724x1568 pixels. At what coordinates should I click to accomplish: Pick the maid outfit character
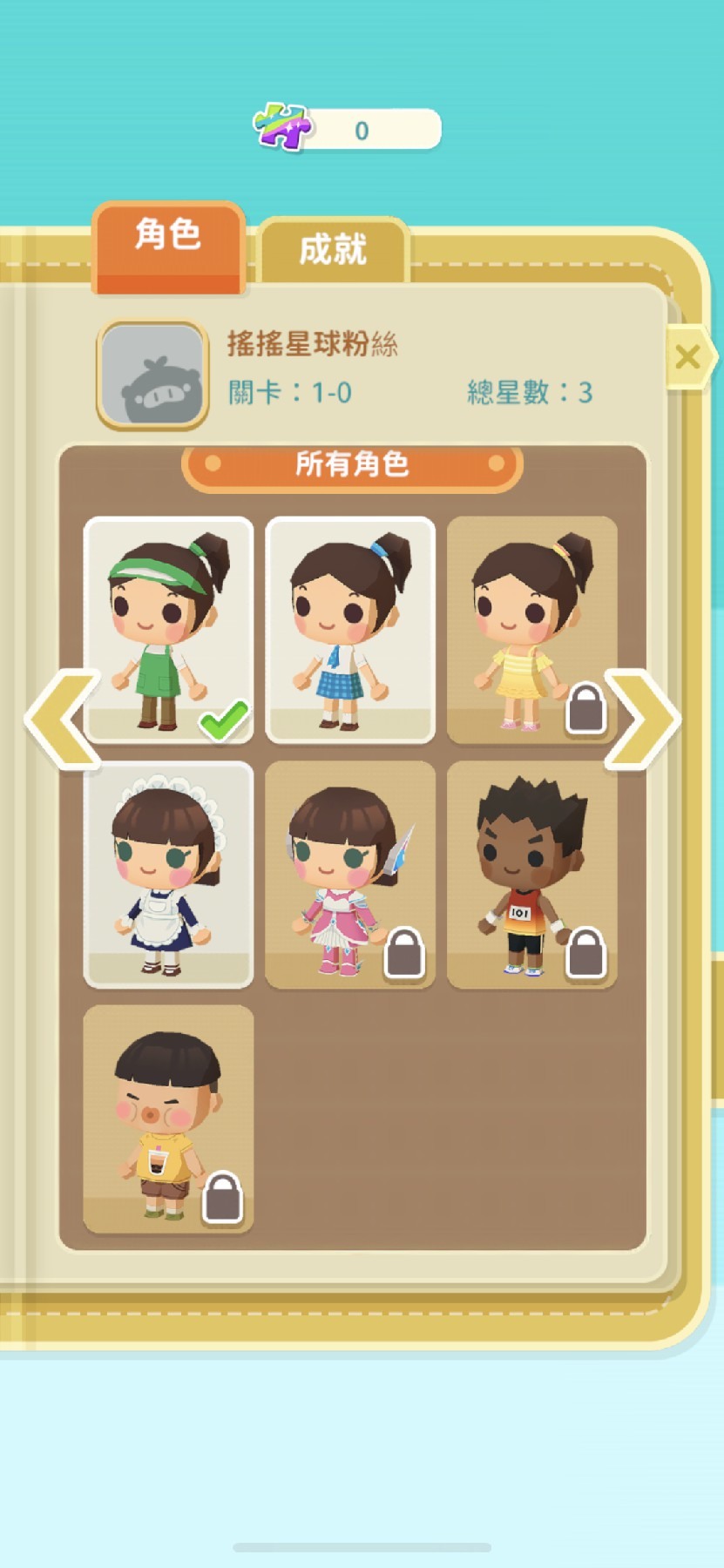coord(168,874)
